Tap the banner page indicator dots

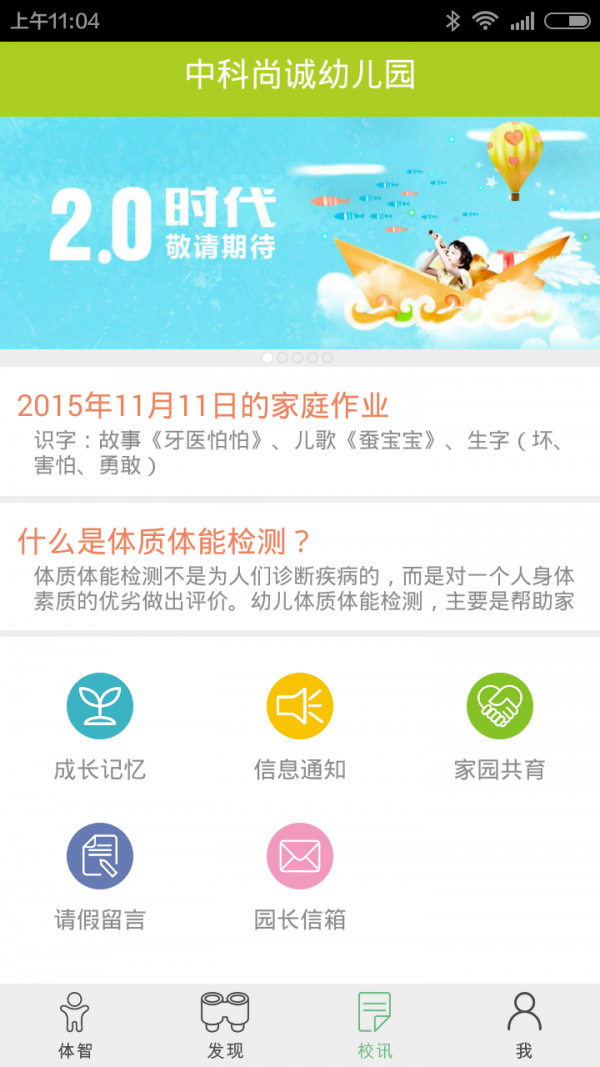[298, 357]
